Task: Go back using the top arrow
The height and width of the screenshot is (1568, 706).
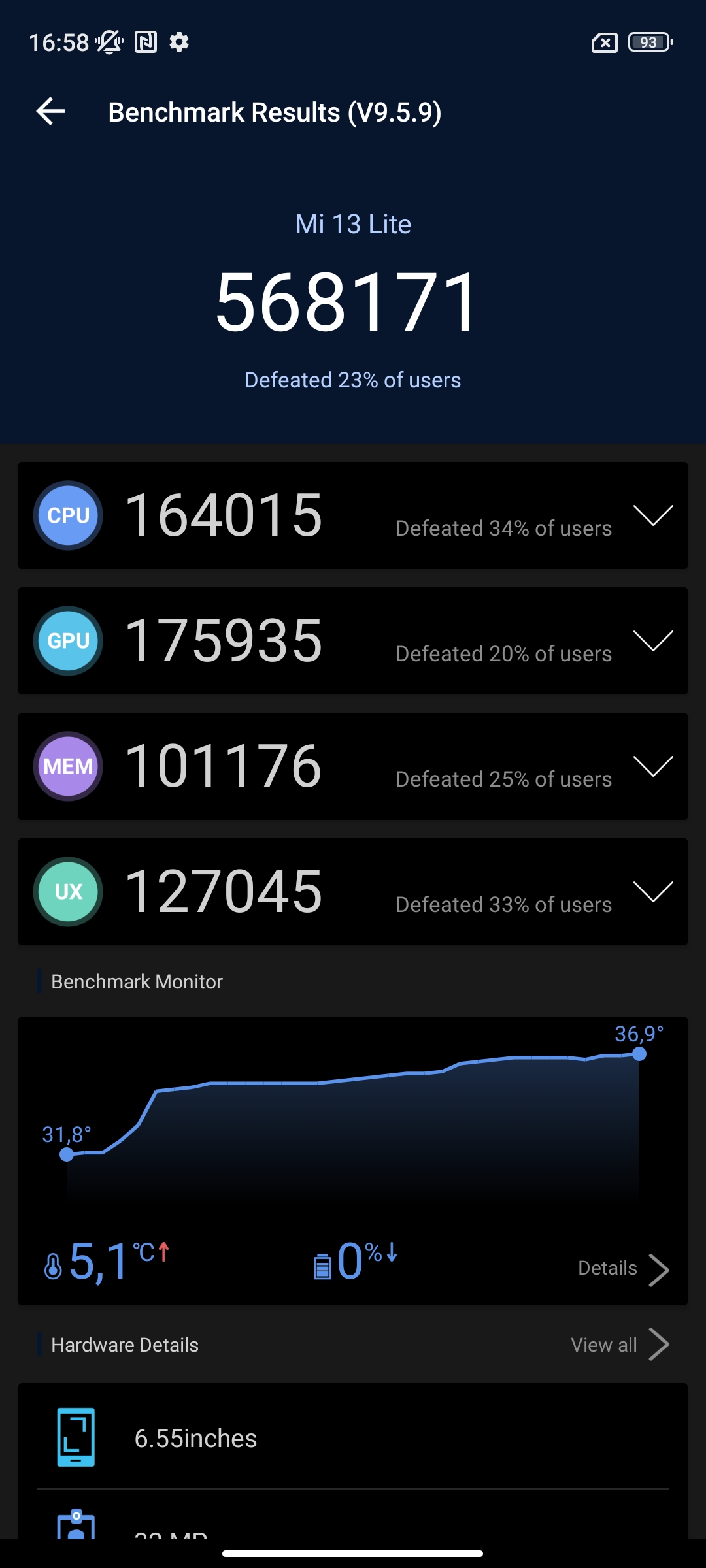Action: [x=50, y=112]
